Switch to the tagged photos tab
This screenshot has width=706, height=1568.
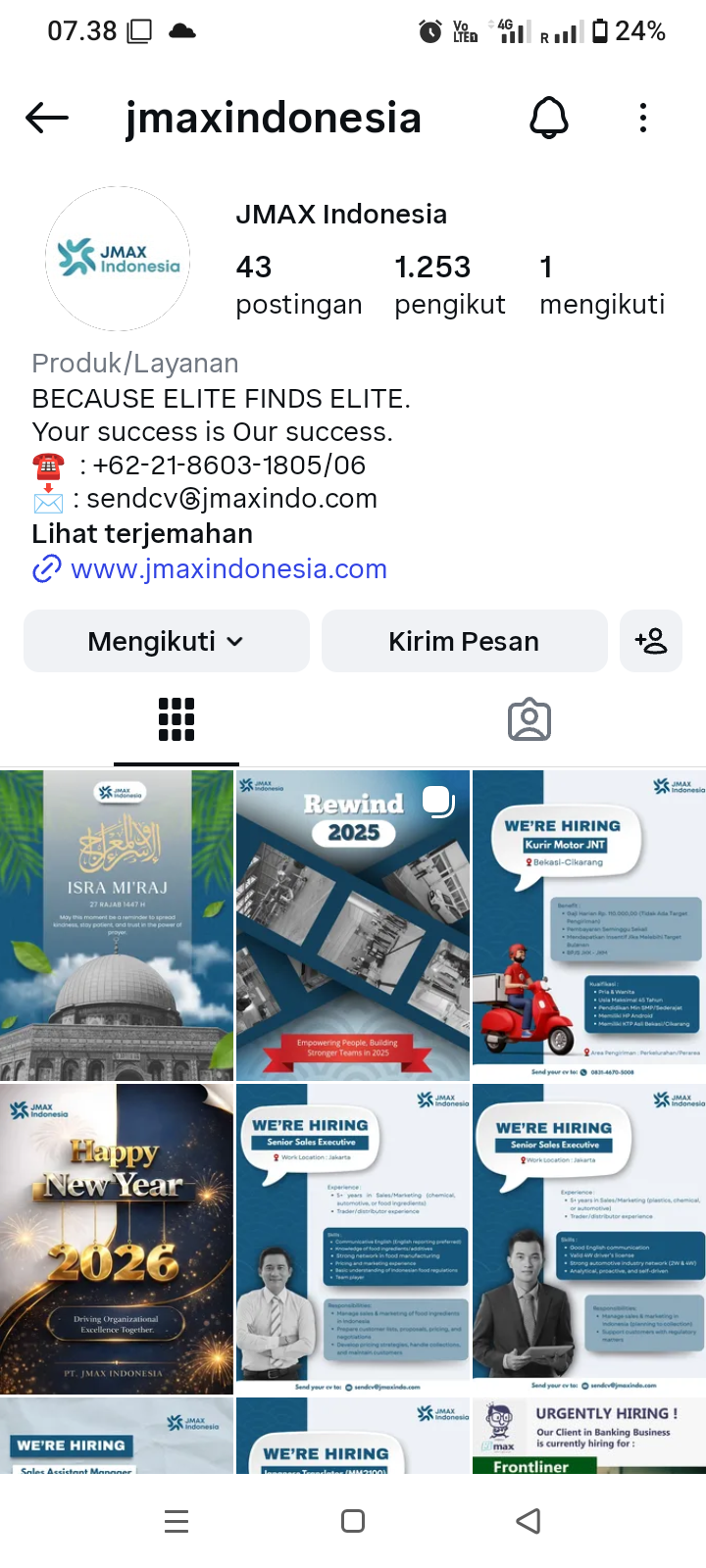point(529,720)
